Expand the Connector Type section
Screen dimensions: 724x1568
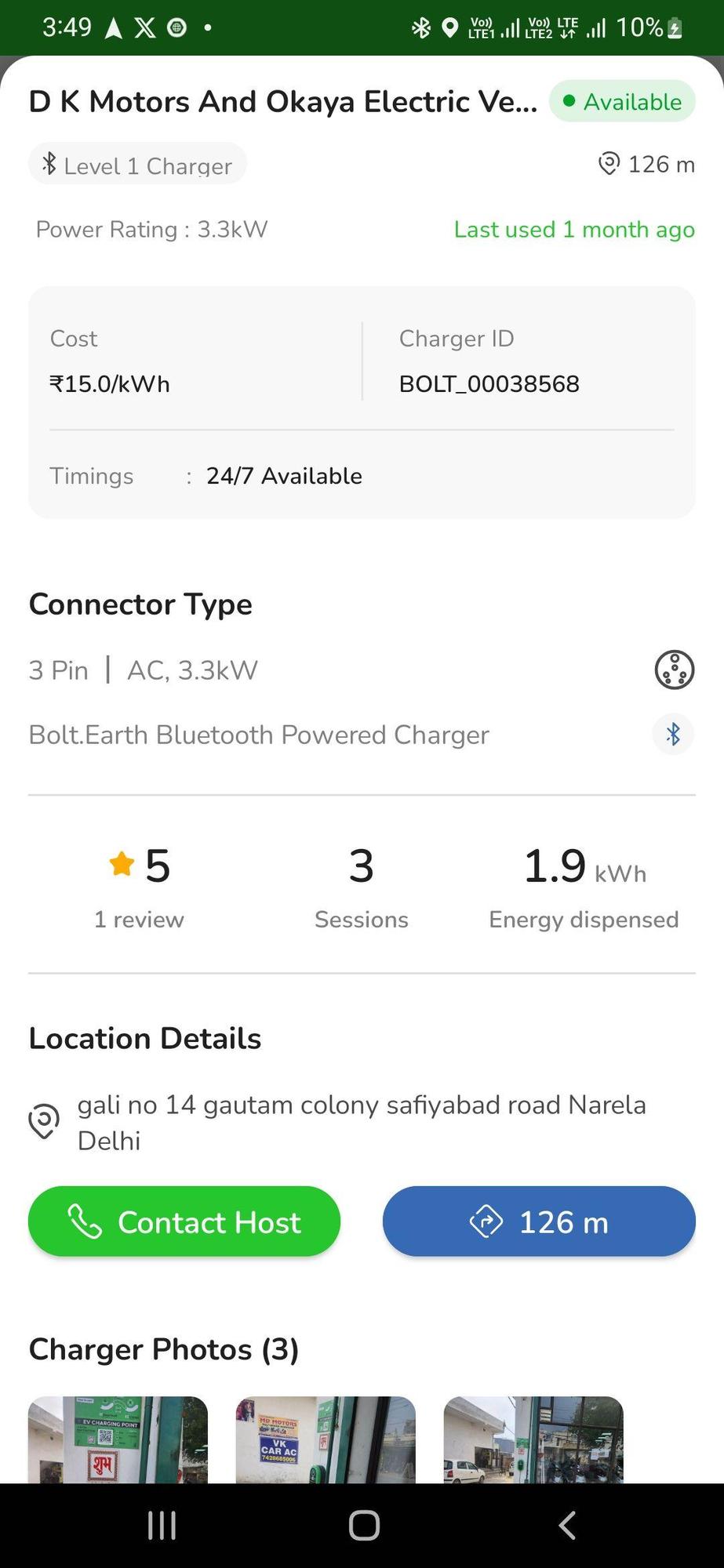coord(140,604)
